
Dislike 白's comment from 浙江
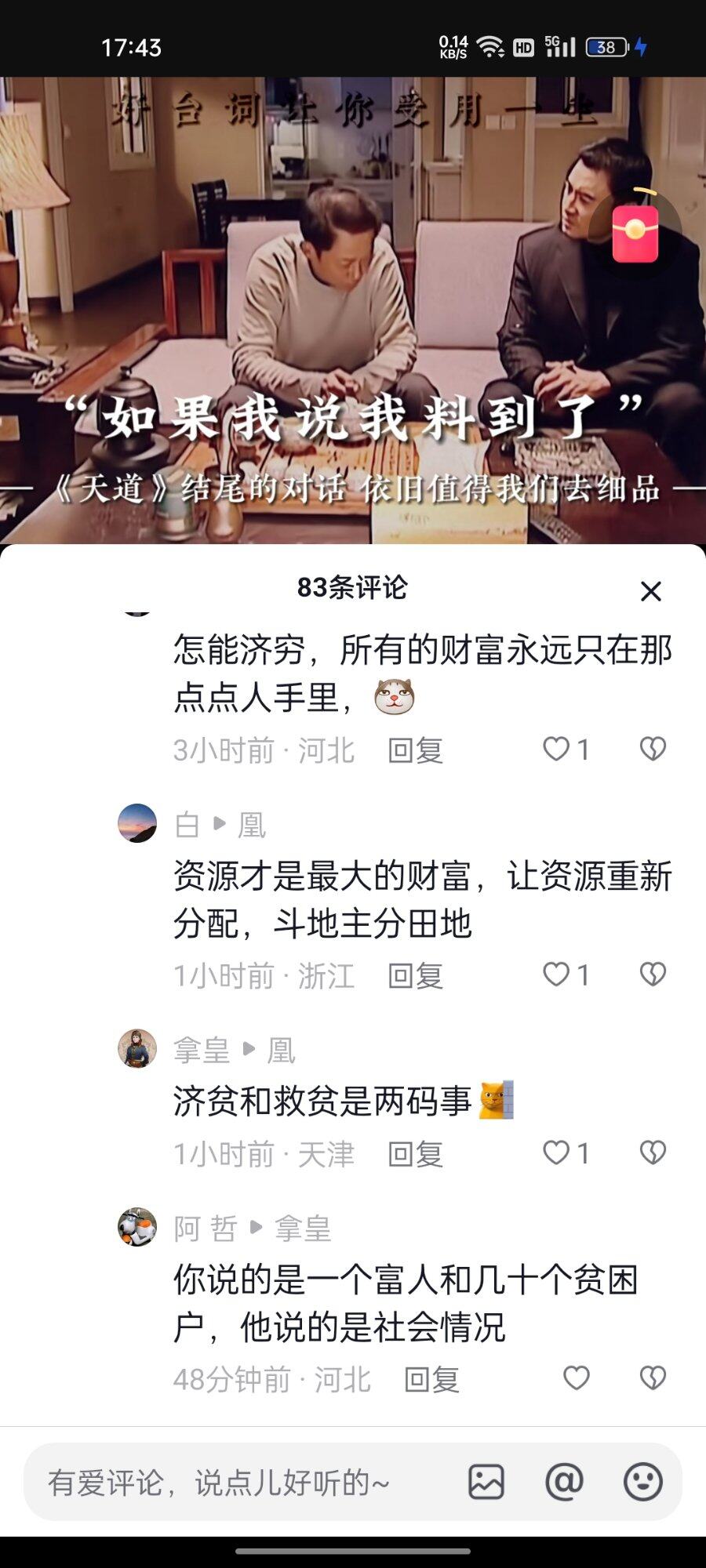(x=653, y=975)
